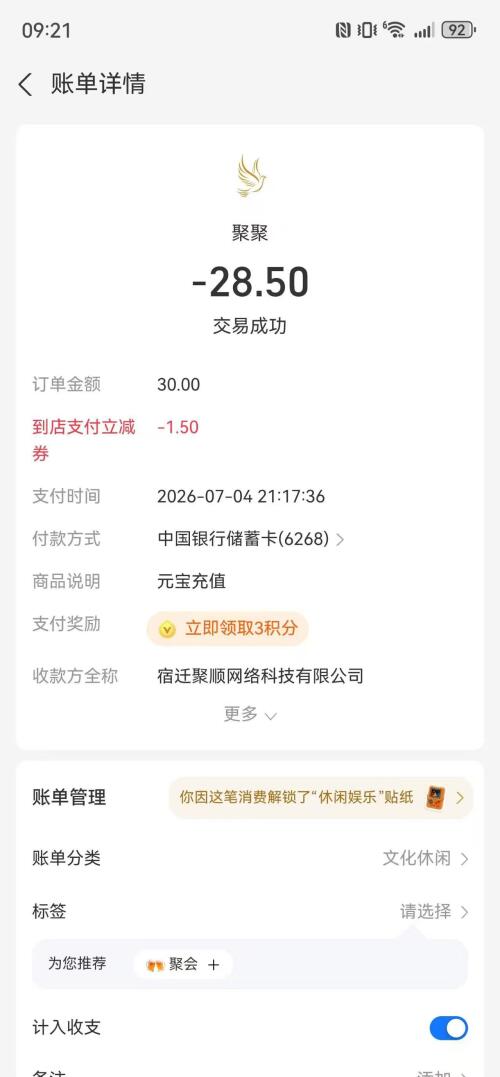
Task: Open the 账单分类 row showing 文化休闲
Action: tap(250, 858)
